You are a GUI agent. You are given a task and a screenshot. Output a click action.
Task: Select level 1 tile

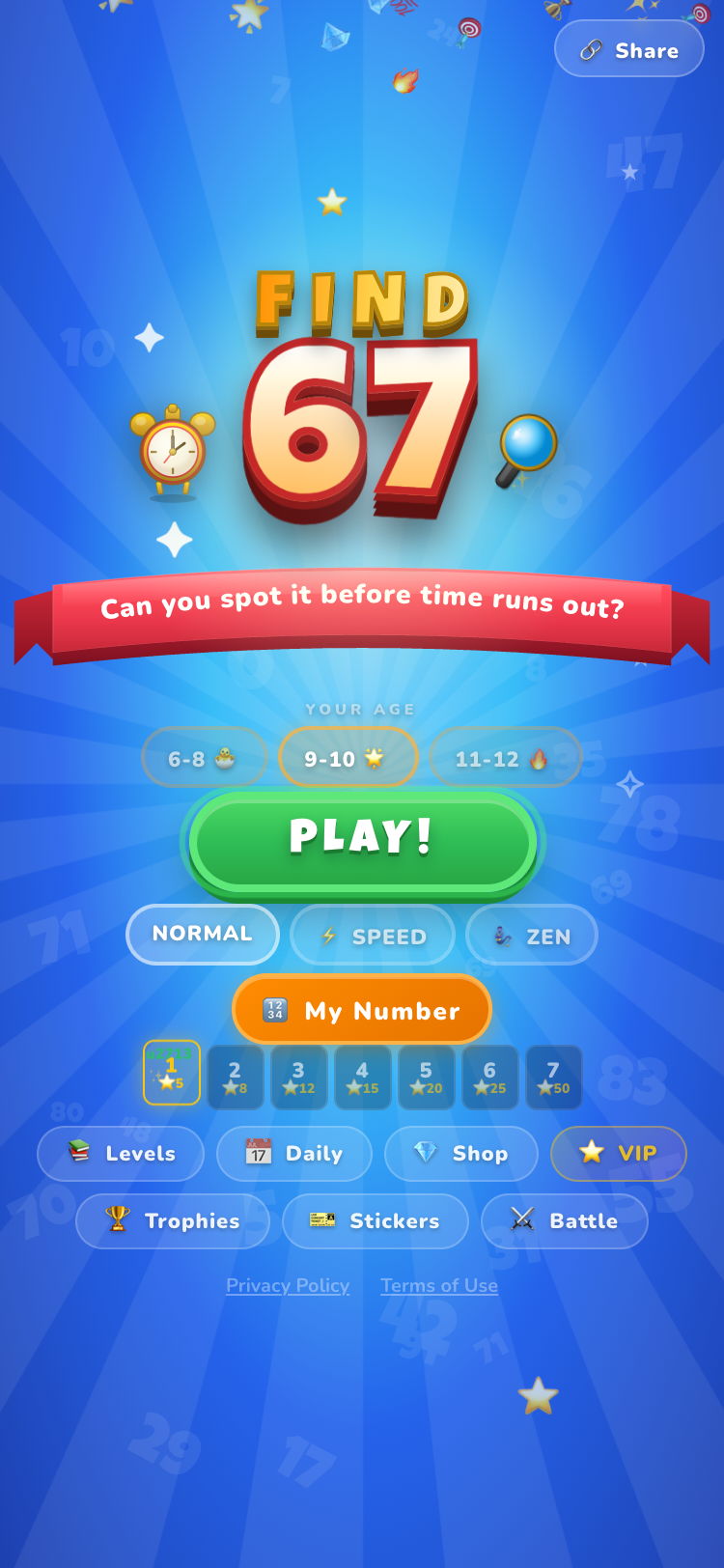pyautogui.click(x=172, y=1073)
